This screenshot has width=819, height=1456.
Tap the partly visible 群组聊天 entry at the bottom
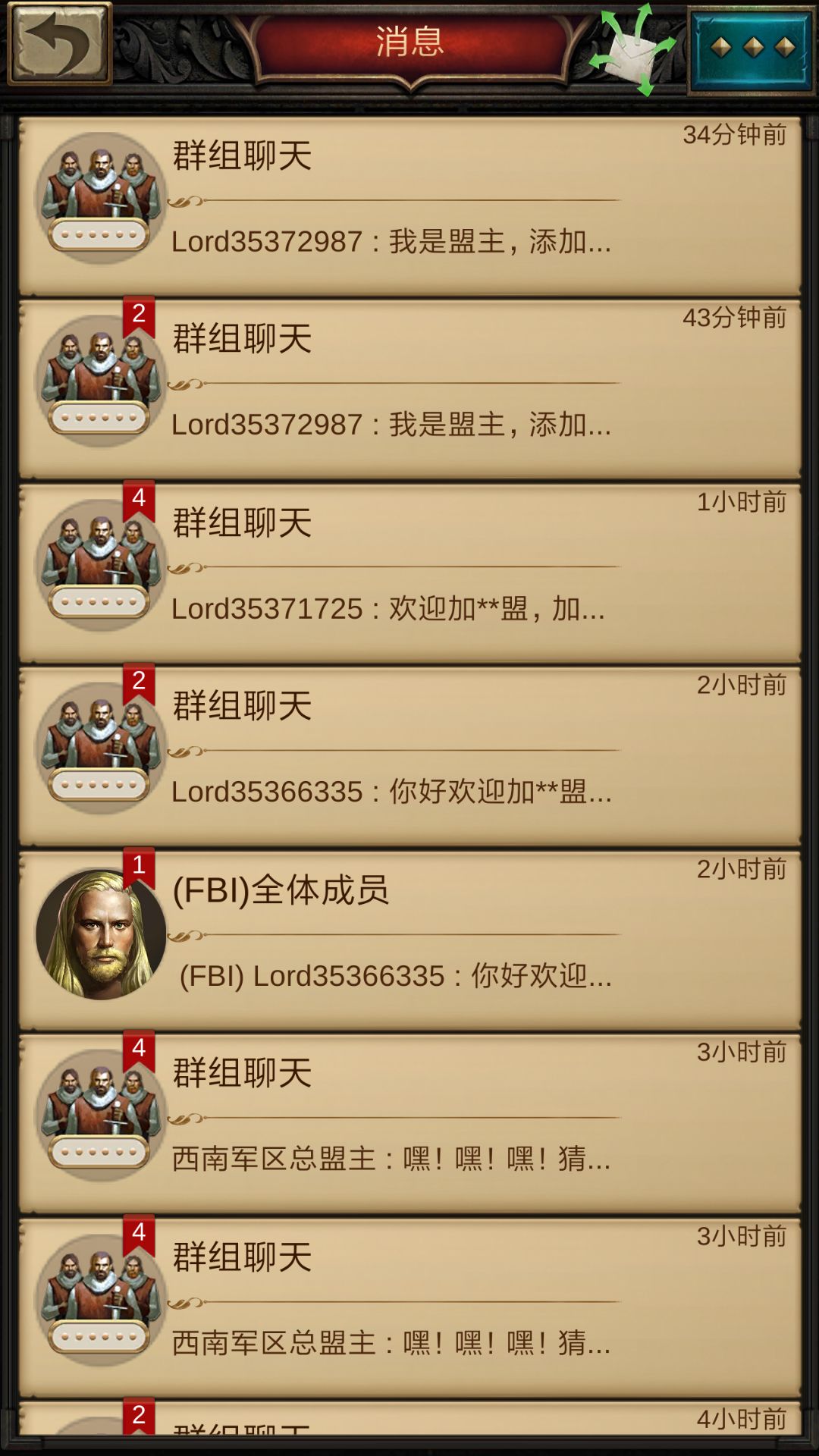click(x=409, y=1433)
